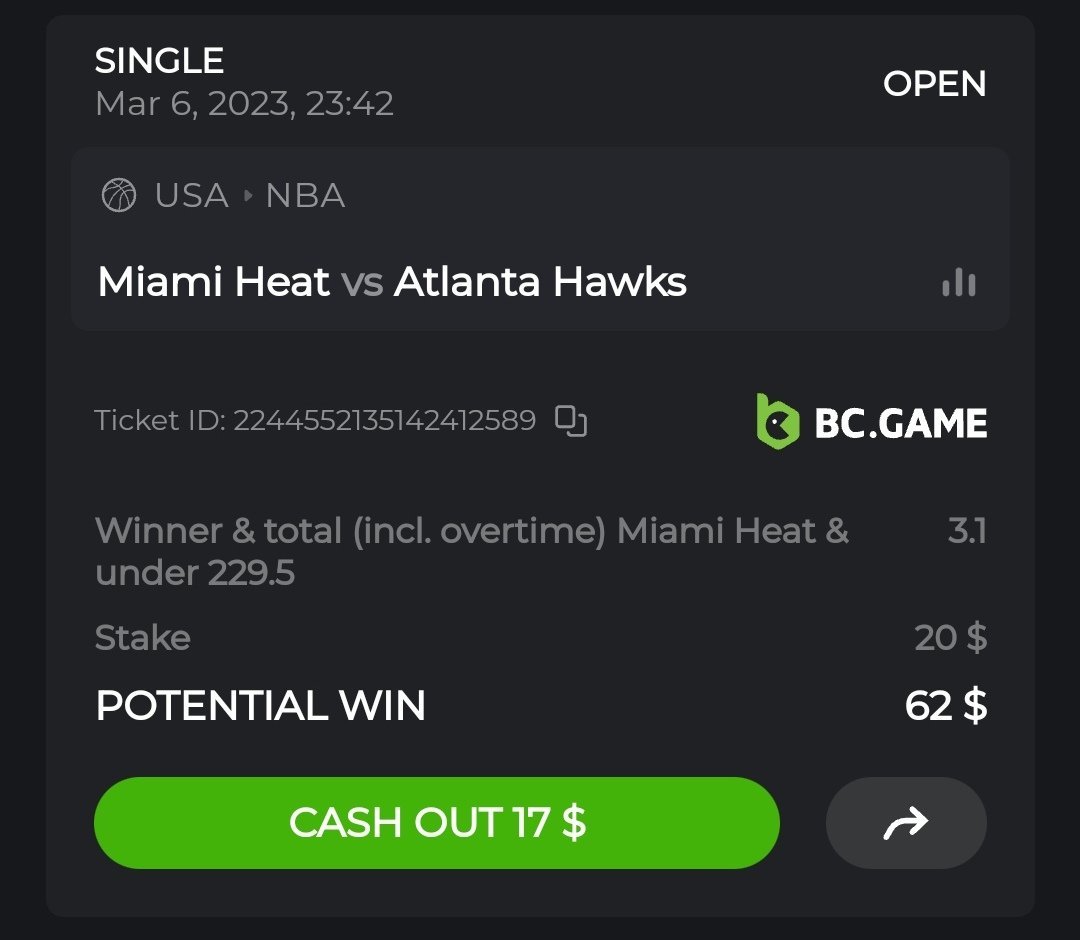This screenshot has height=940, width=1080.
Task: Open the Miami Heat vs Atlanta Hawks match card
Action: click(x=392, y=283)
